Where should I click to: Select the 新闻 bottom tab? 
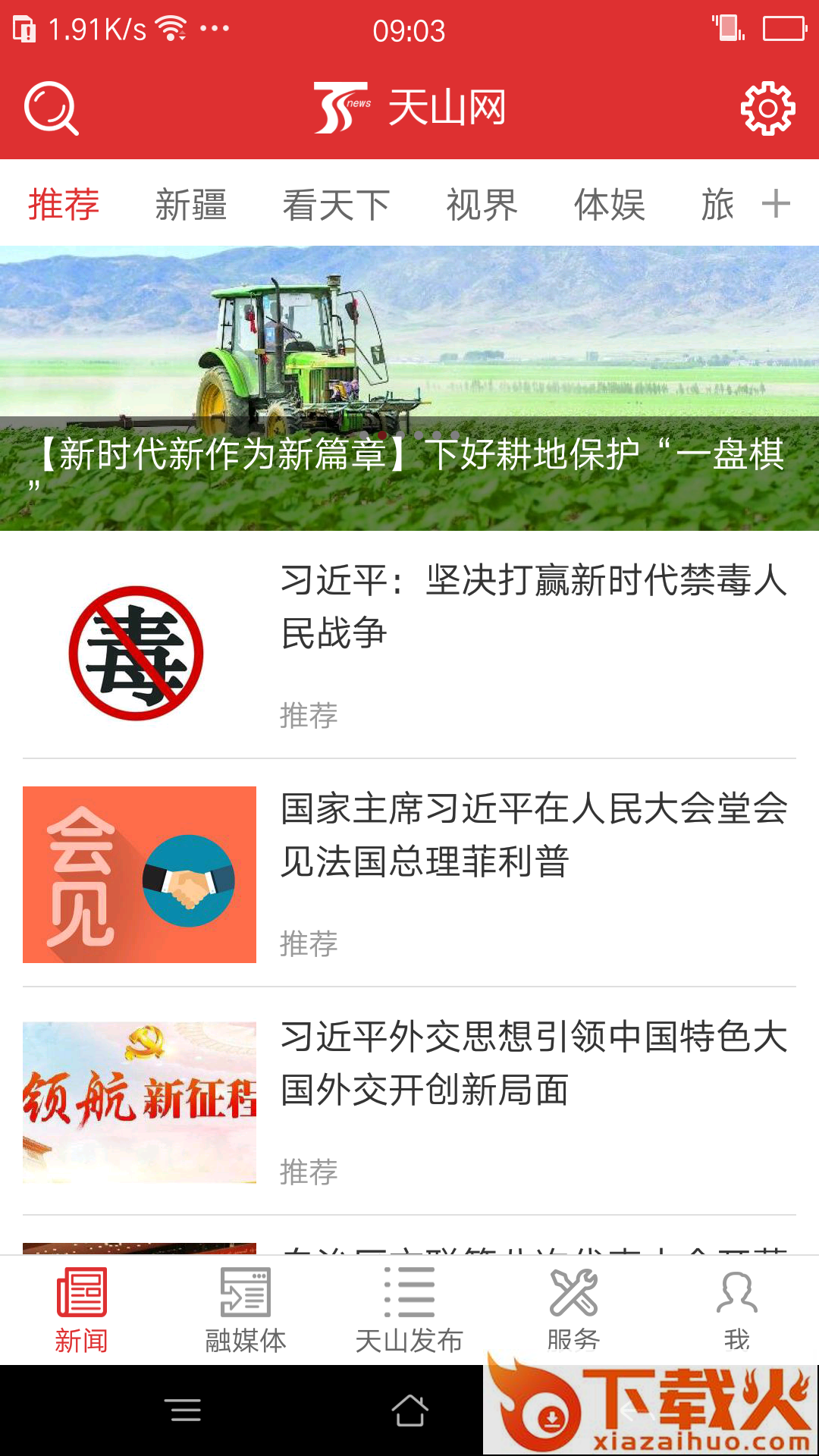(81, 1310)
